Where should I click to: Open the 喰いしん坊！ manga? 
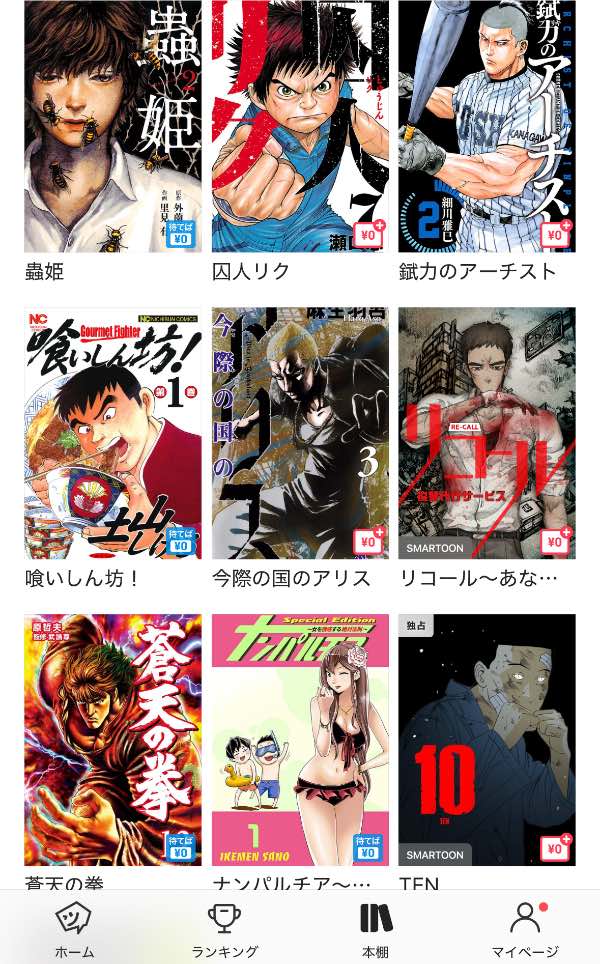click(112, 432)
